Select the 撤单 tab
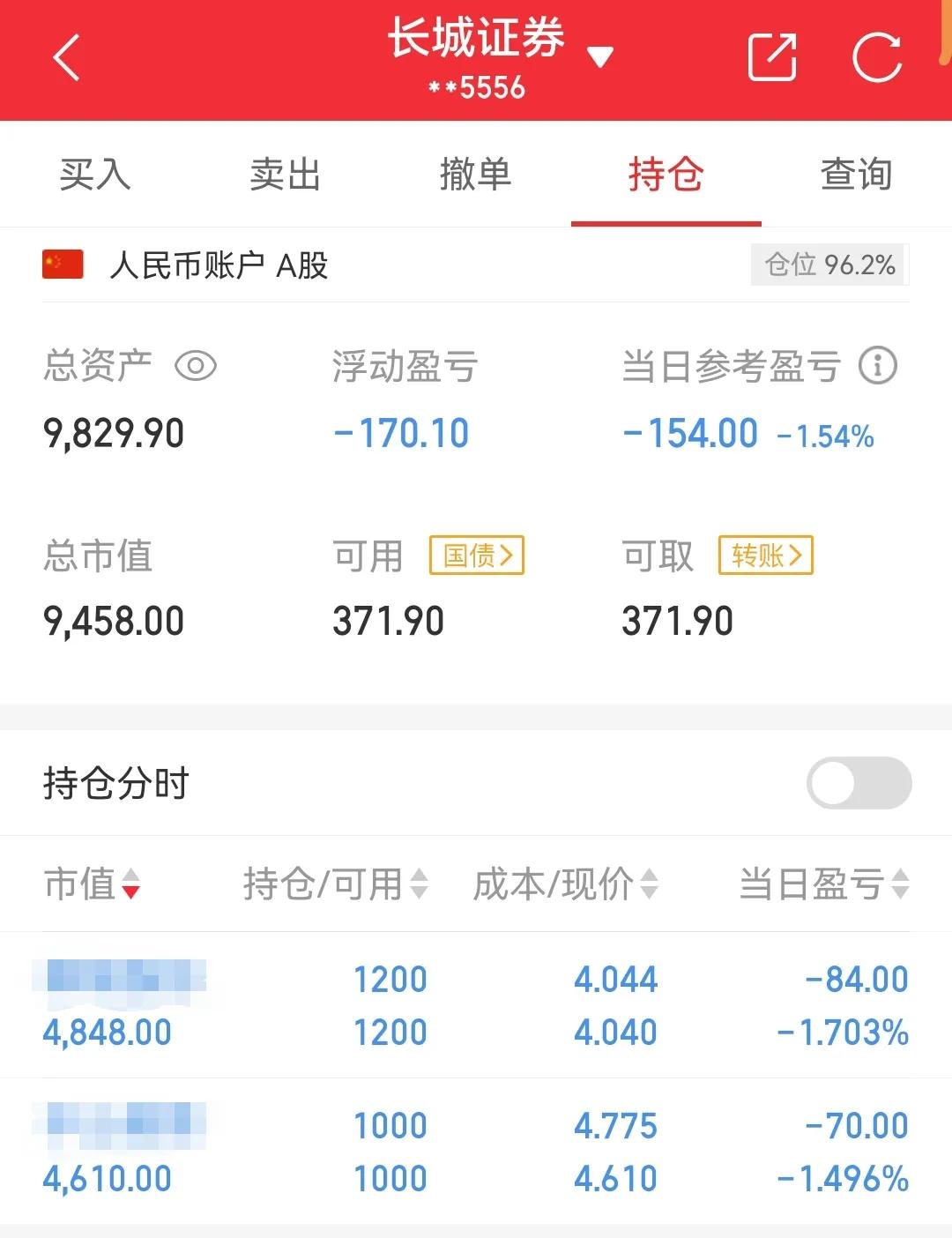 coord(476,175)
